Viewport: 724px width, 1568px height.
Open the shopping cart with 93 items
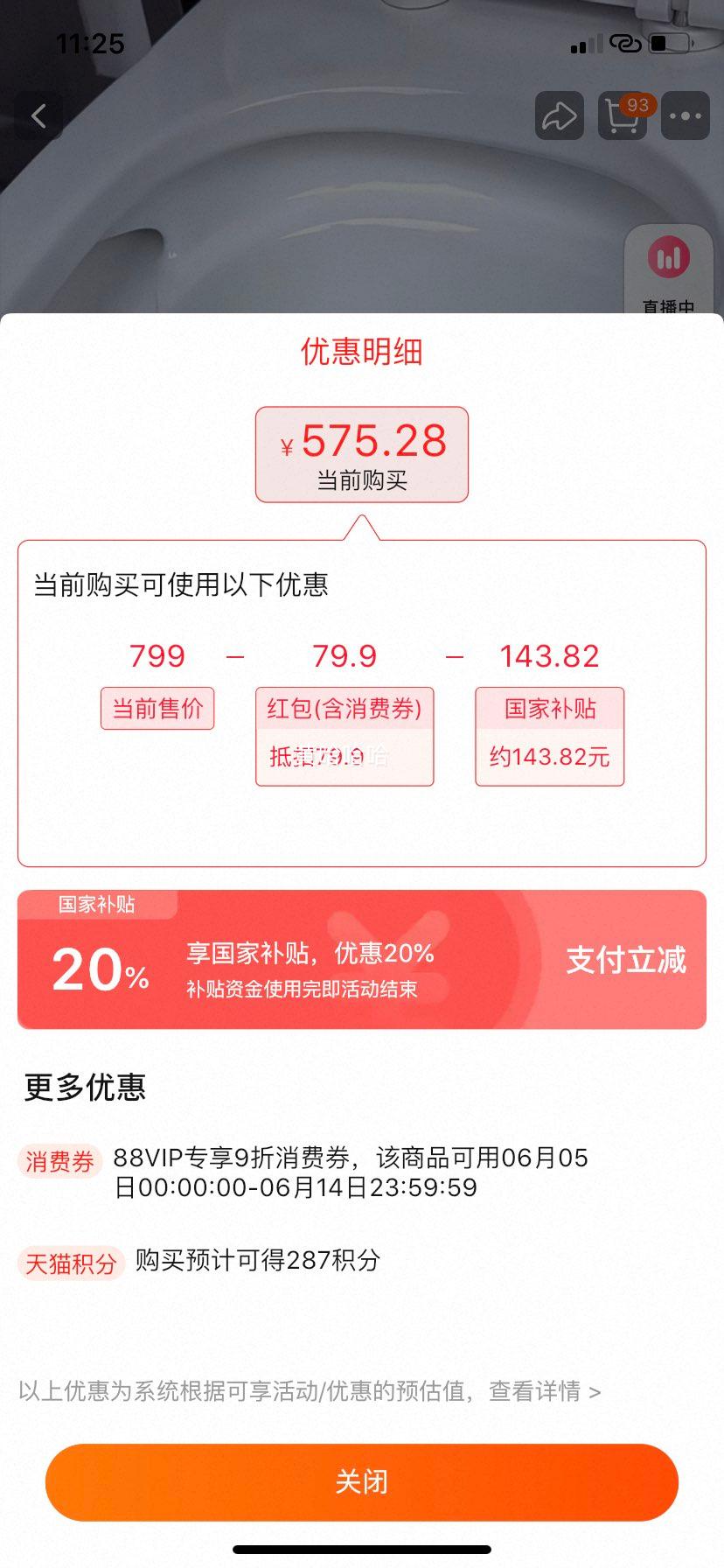623,115
